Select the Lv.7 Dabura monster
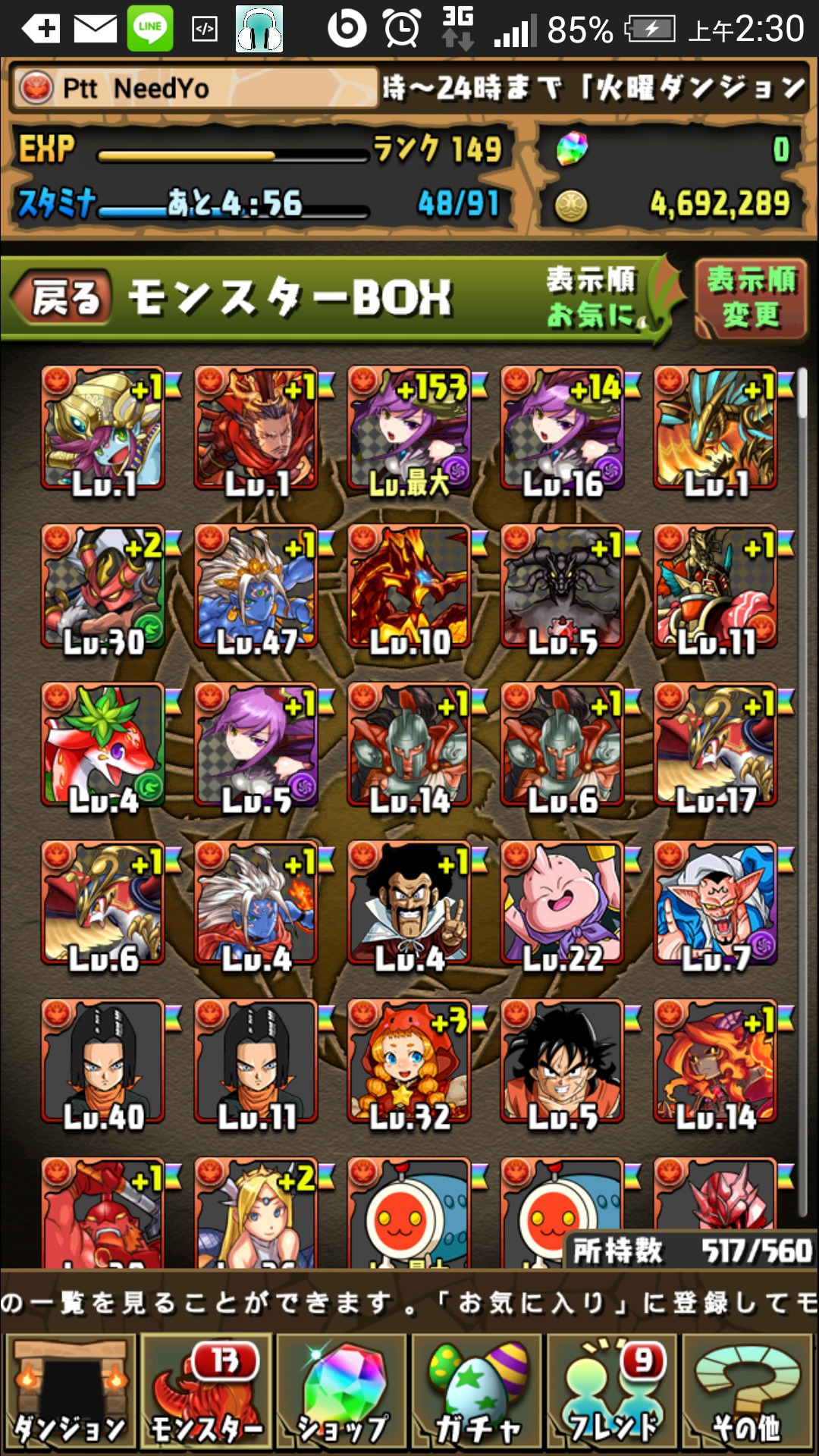The height and width of the screenshot is (1456, 819). coord(716,904)
